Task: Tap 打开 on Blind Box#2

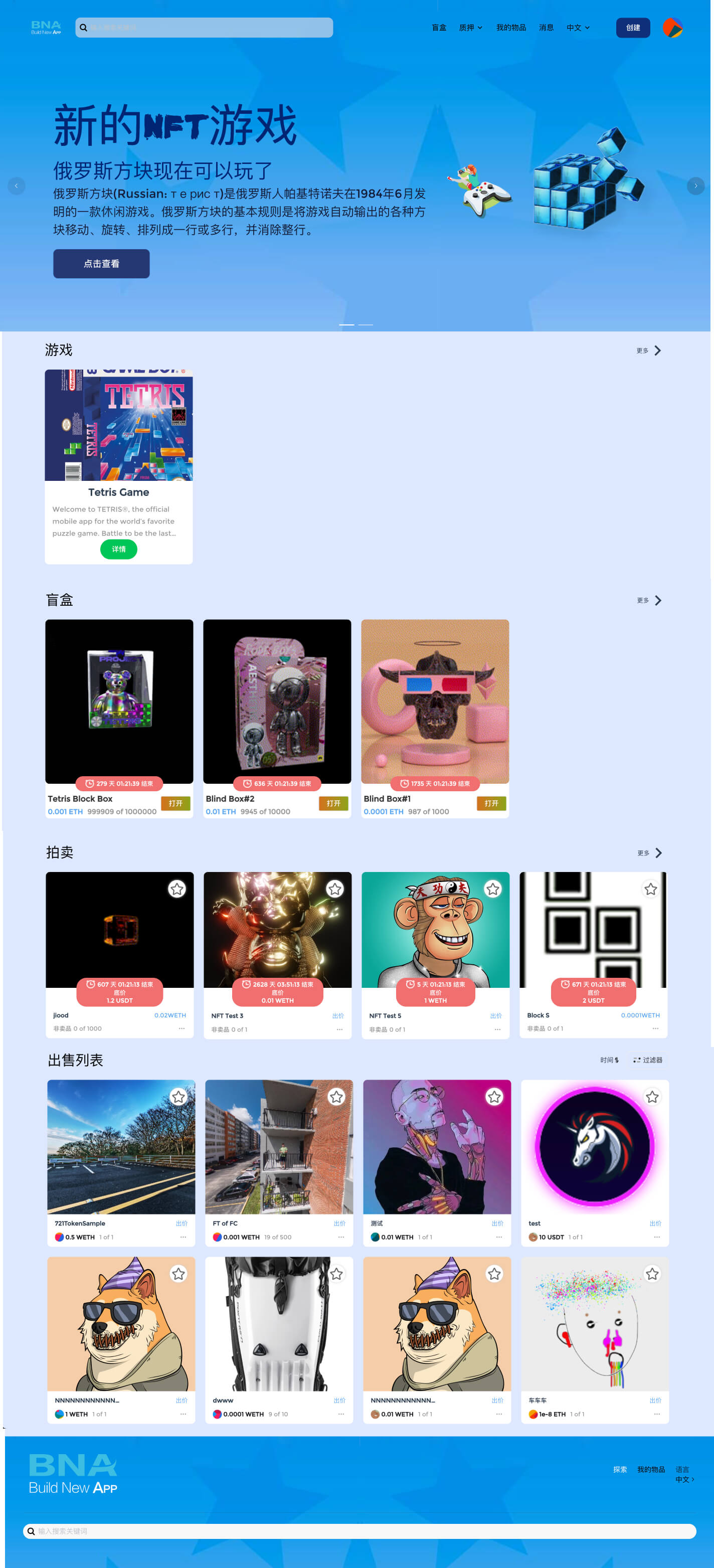Action: pyautogui.click(x=333, y=803)
